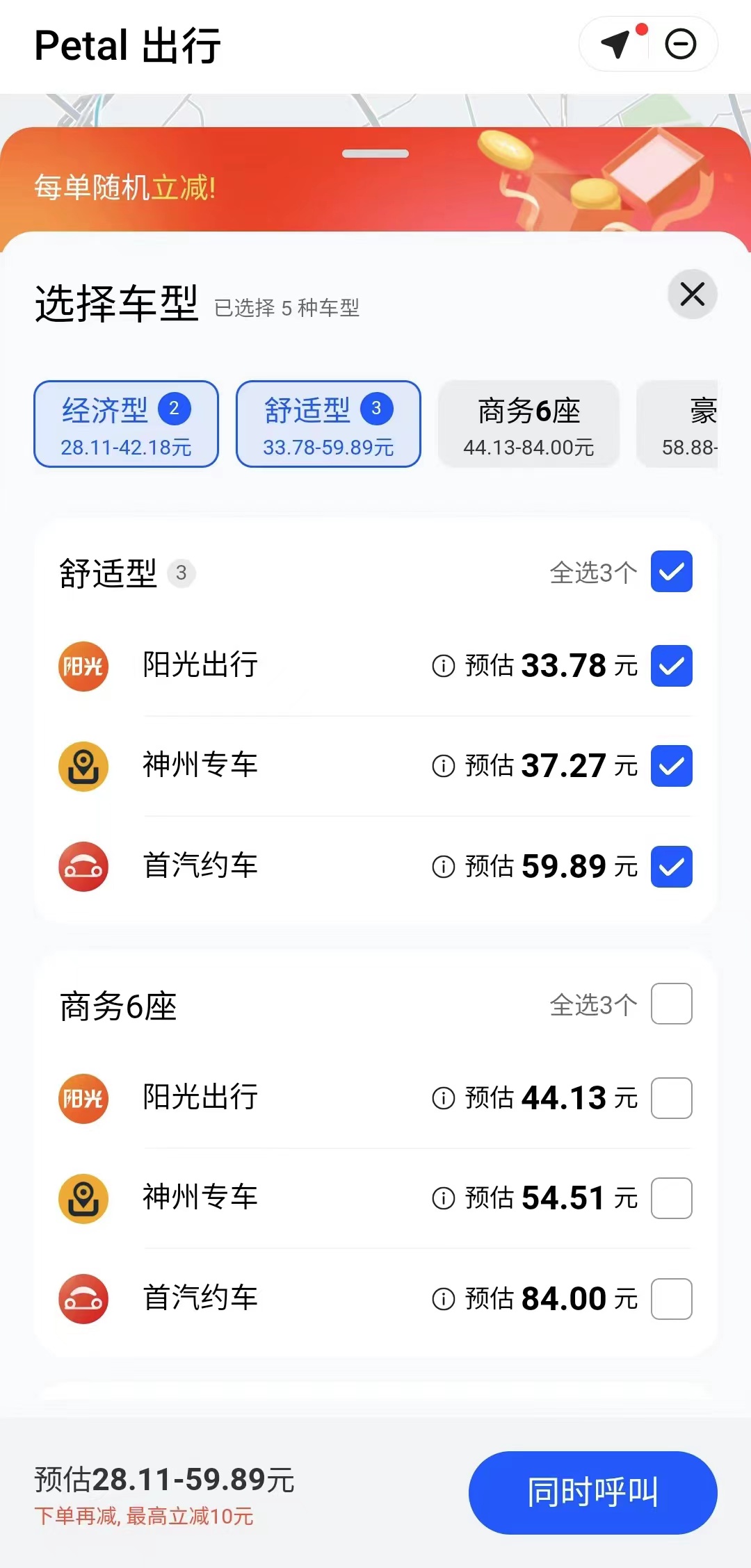Screen dimensions: 751x1568
Task: Select the 舒适型 category tab
Action: 328,424
